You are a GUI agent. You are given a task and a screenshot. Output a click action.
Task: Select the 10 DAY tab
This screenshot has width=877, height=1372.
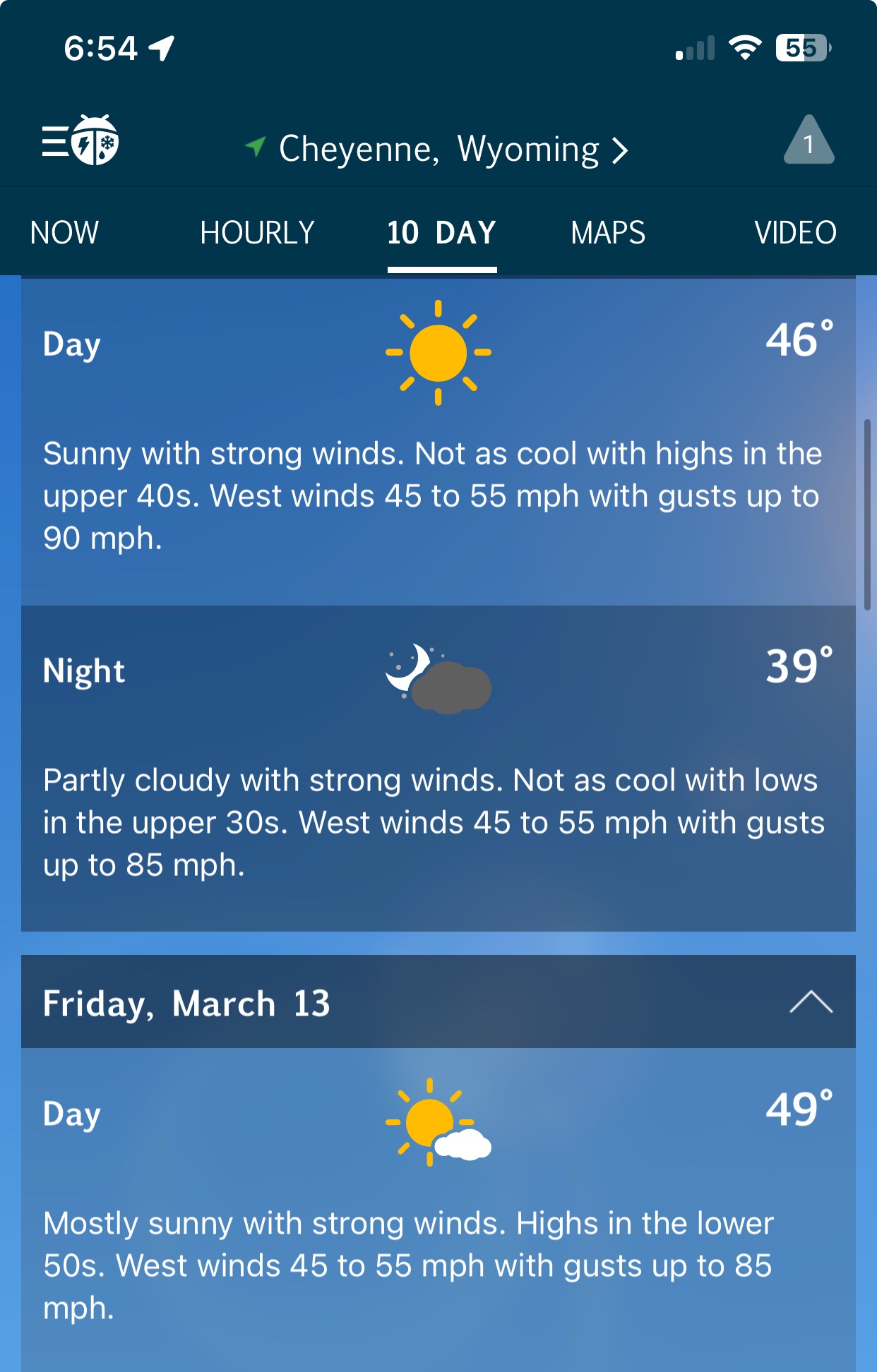point(441,233)
